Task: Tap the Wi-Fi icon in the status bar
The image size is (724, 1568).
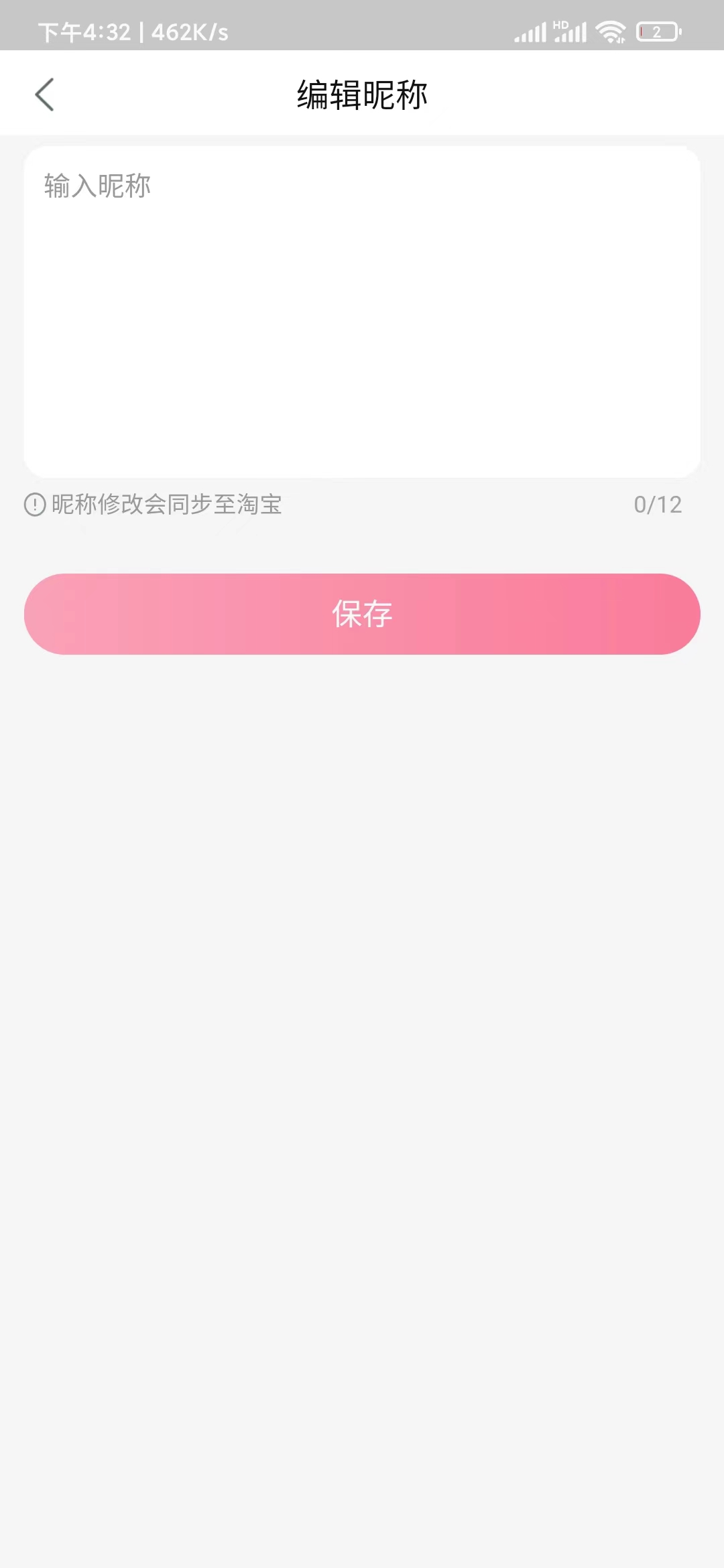Action: click(x=610, y=30)
